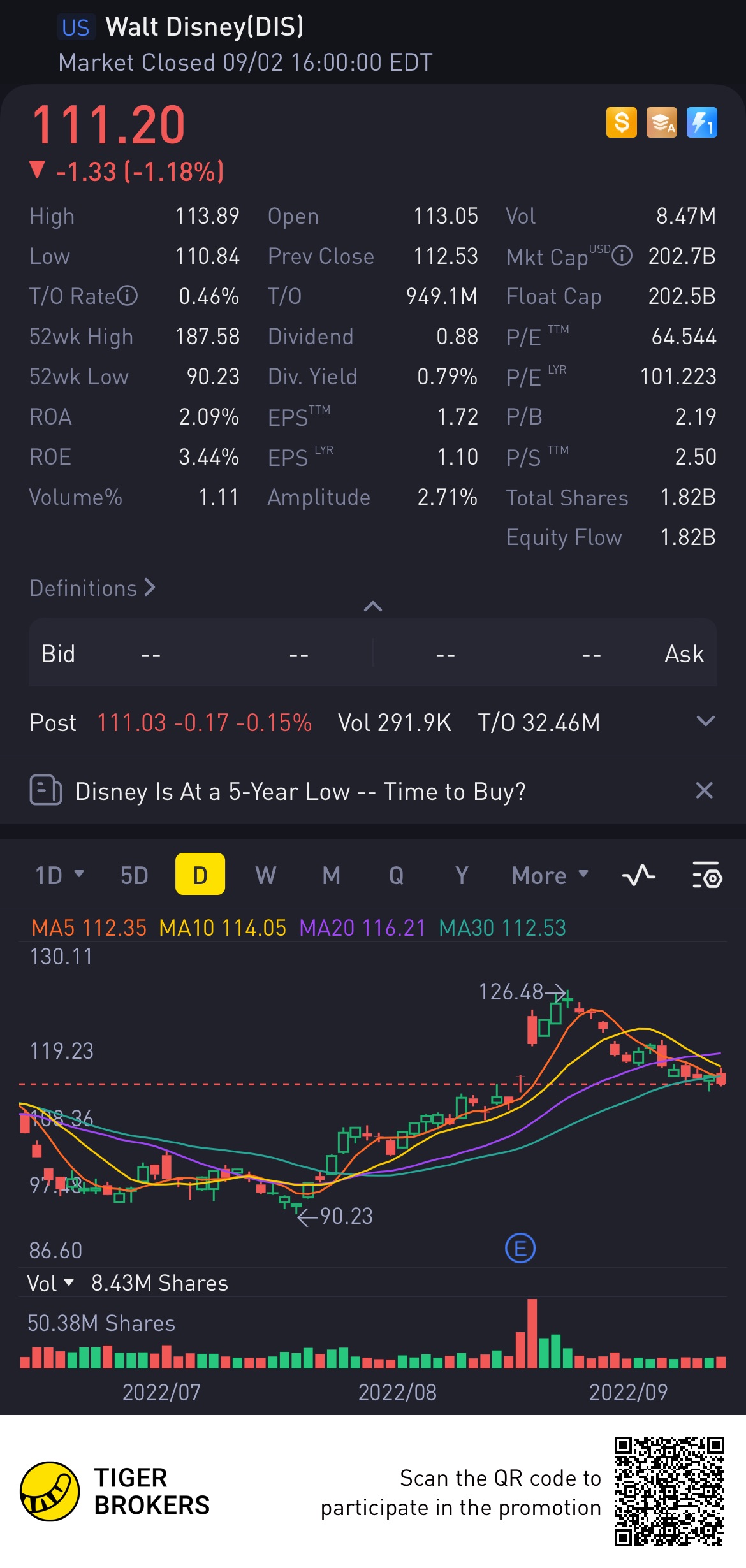This screenshot has height=1568, width=746.
Task: Switch the chart to the W weekly tab
Action: tap(266, 875)
